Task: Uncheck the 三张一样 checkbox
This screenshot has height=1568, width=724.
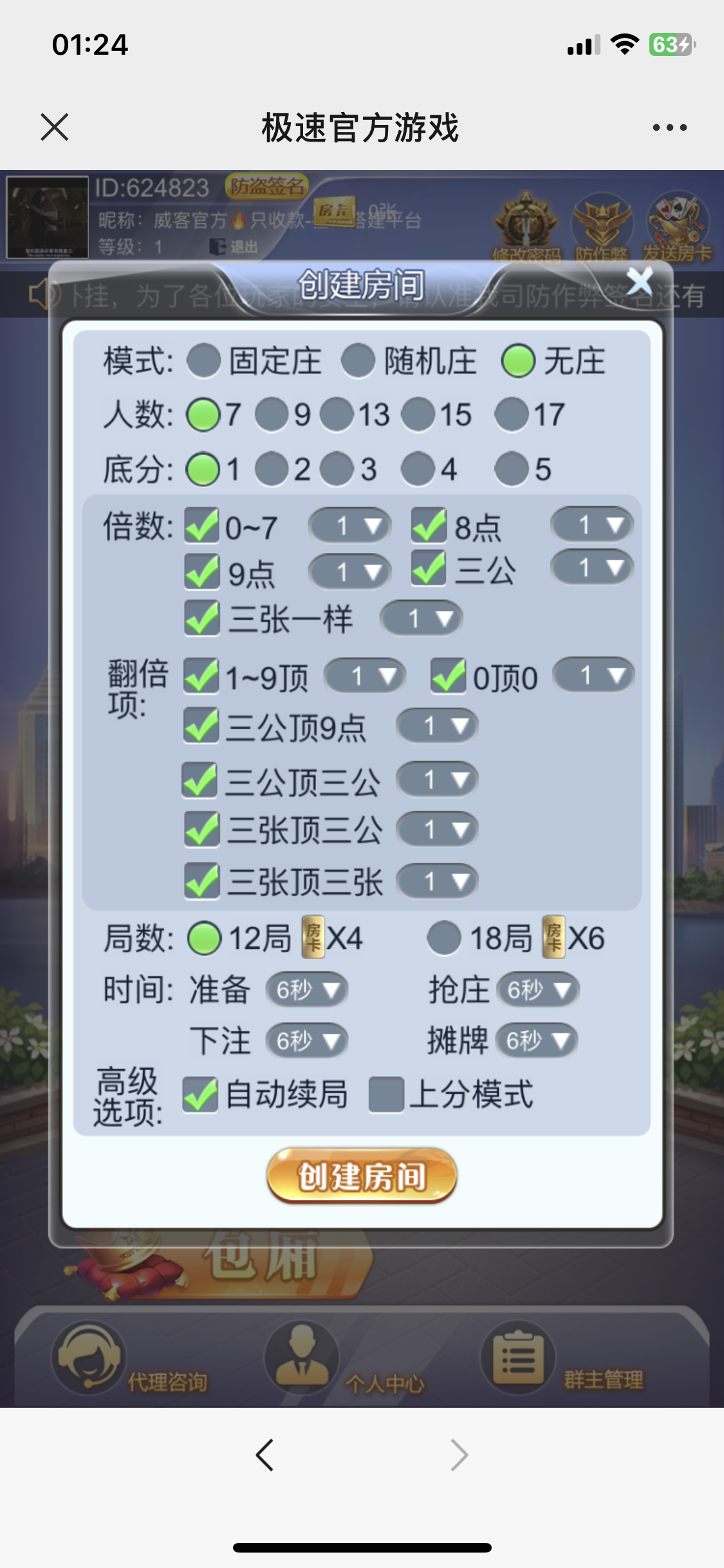Action: coord(201,619)
